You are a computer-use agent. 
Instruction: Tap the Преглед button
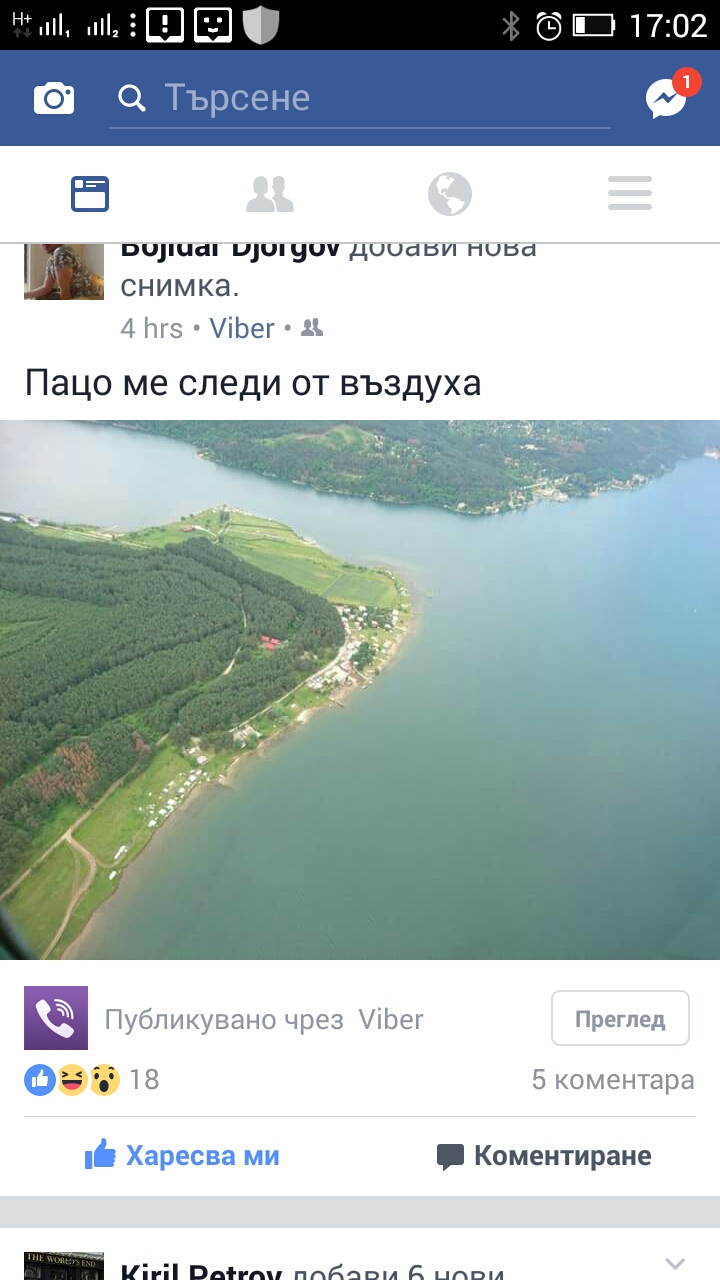coord(620,1019)
